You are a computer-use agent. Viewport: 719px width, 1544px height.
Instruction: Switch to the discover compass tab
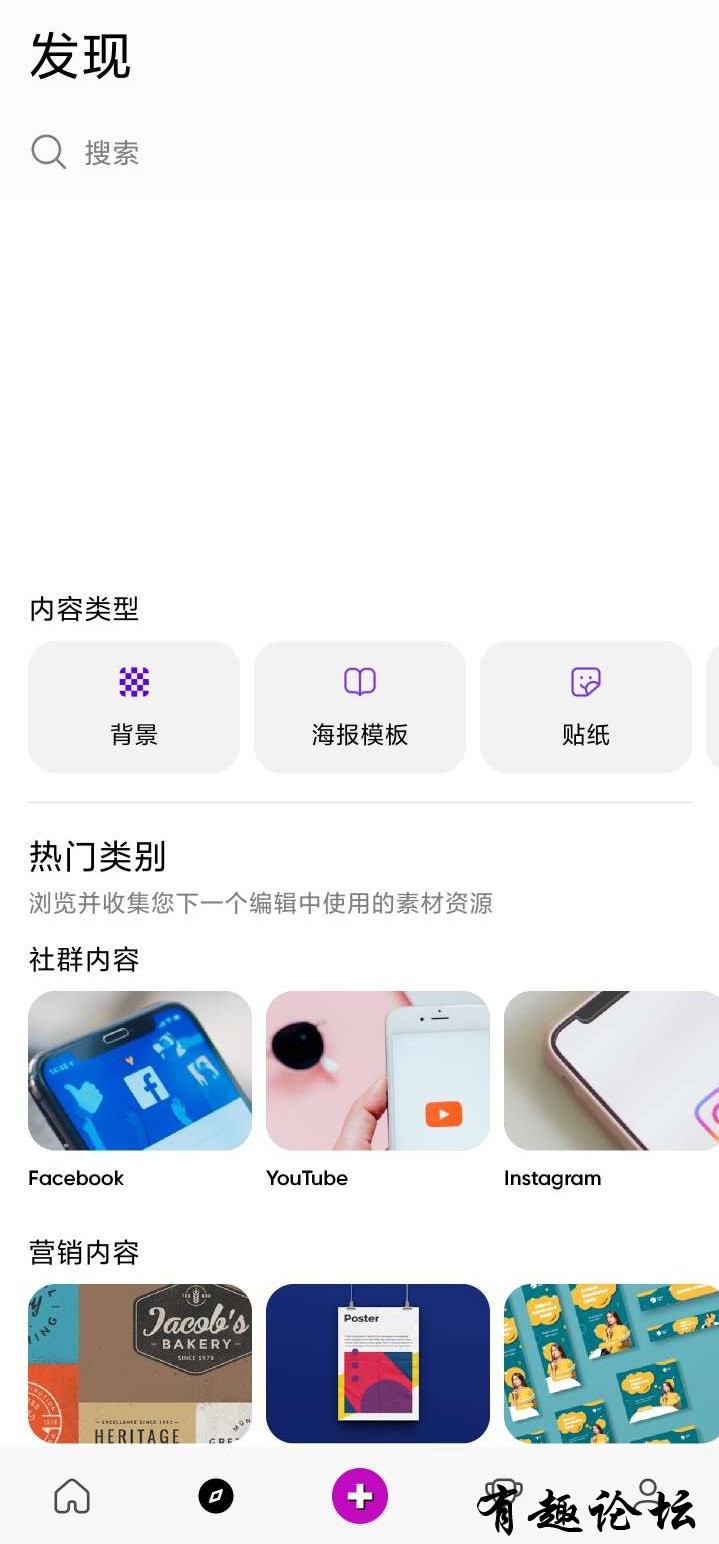coord(216,1496)
